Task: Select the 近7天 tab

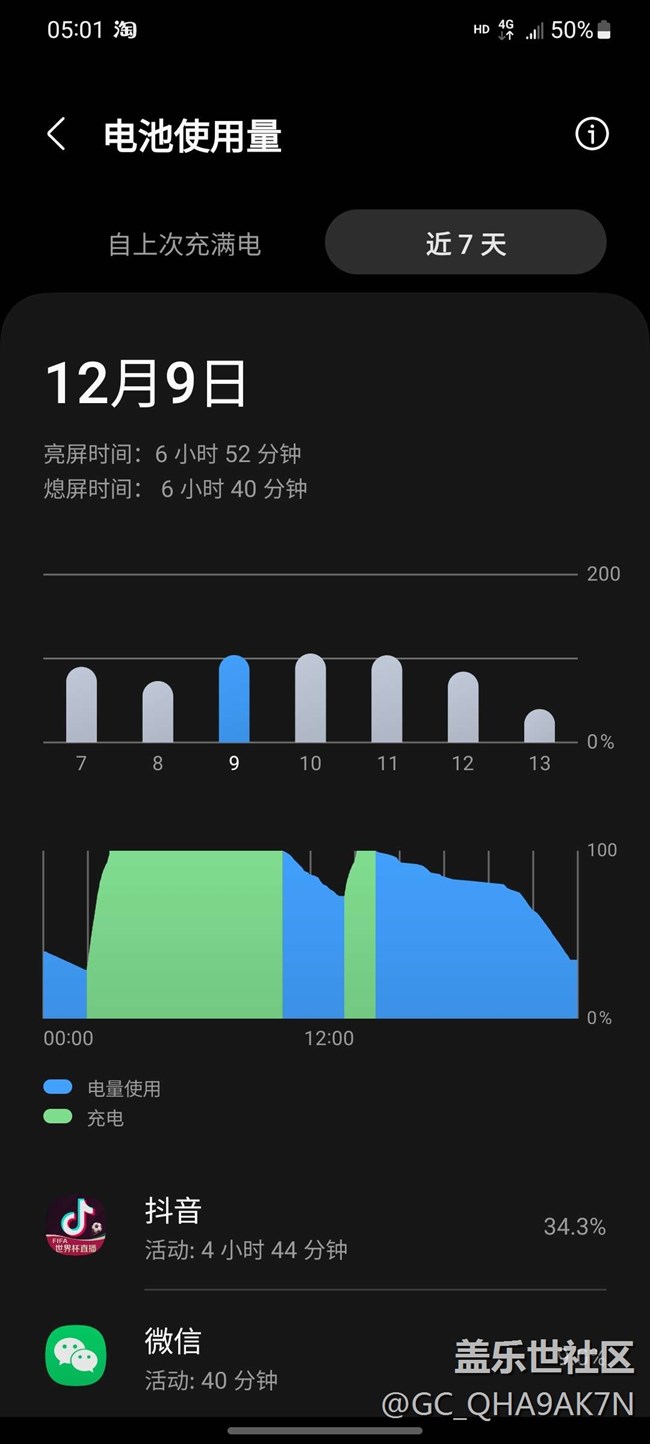Action: (x=466, y=242)
